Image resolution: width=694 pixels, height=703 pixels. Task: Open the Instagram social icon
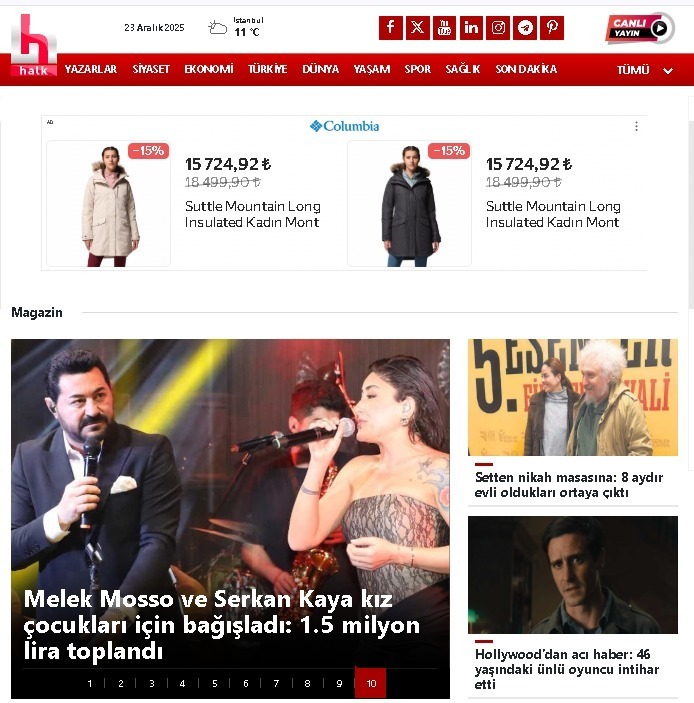(x=498, y=28)
